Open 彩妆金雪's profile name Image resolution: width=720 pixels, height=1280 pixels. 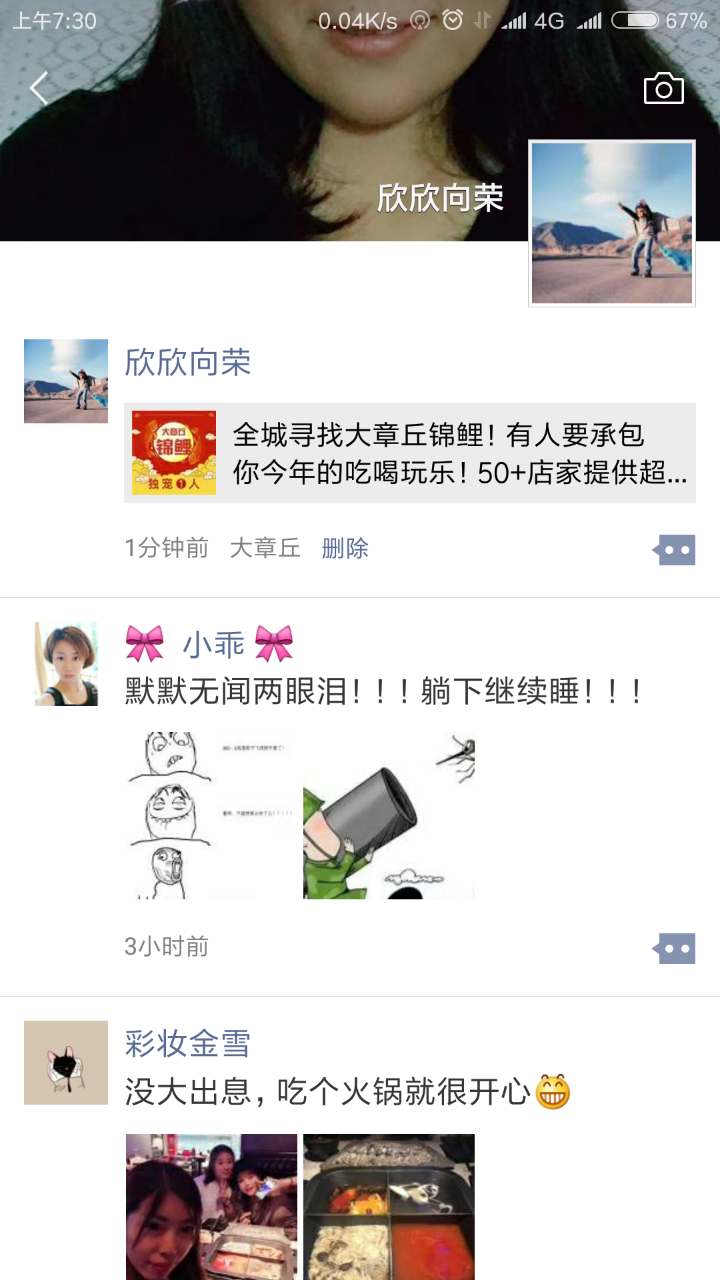pyautogui.click(x=187, y=1044)
